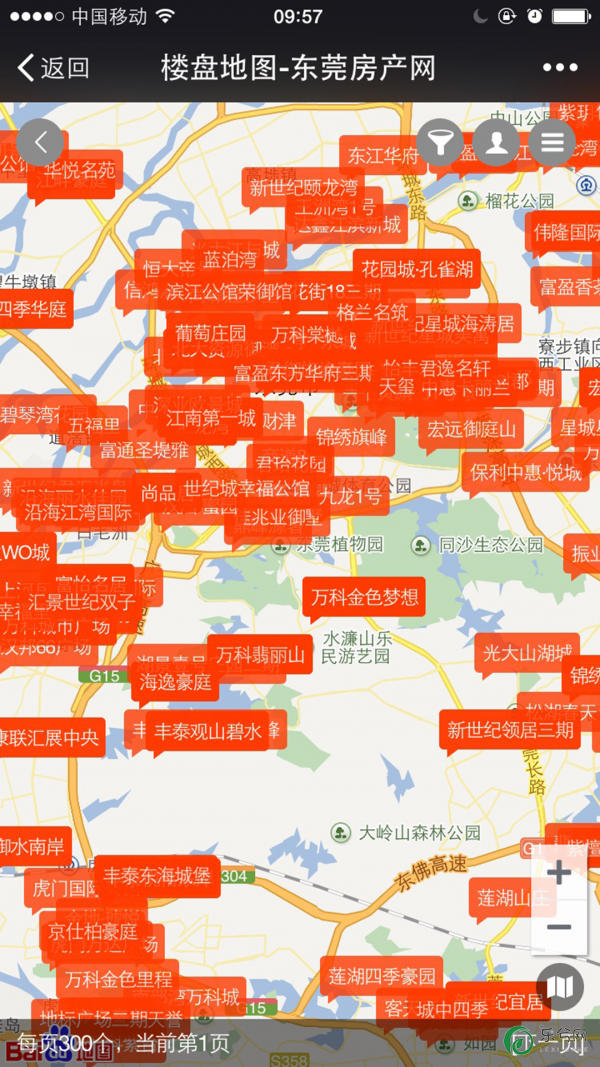Open the funnel filter icon
Screen dimensions: 600x1067
click(x=440, y=142)
